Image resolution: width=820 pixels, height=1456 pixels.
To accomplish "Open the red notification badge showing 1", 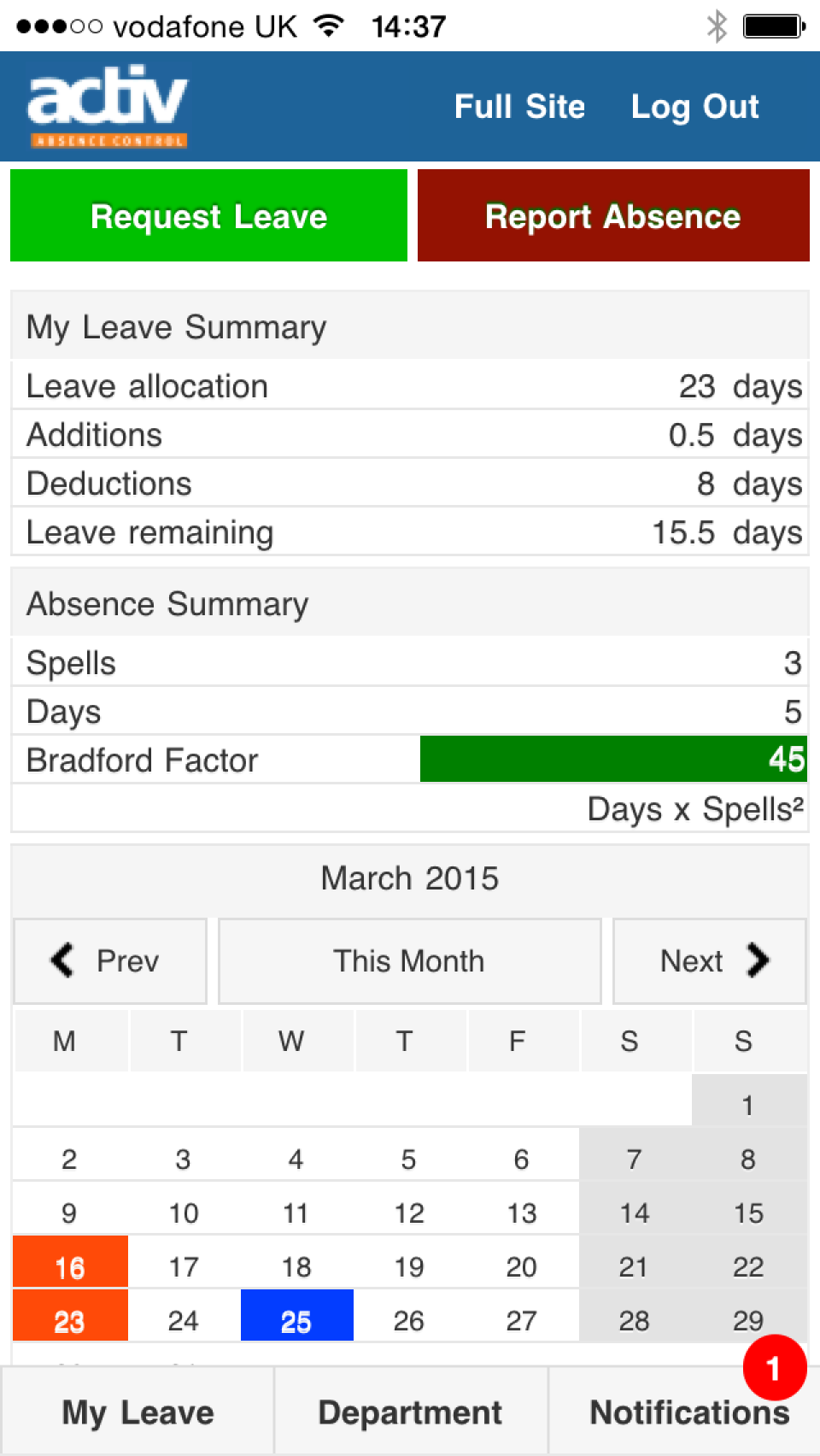I will coord(773,1365).
